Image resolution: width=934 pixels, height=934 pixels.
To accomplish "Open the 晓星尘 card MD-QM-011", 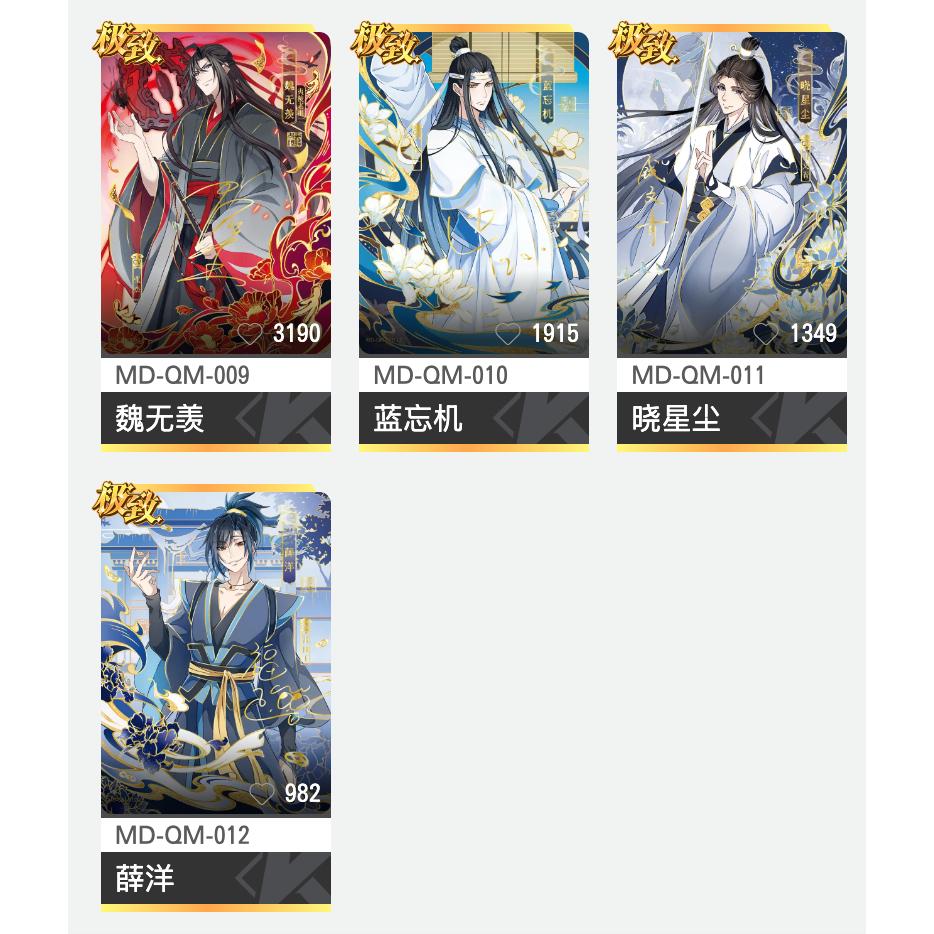I will (731, 190).
